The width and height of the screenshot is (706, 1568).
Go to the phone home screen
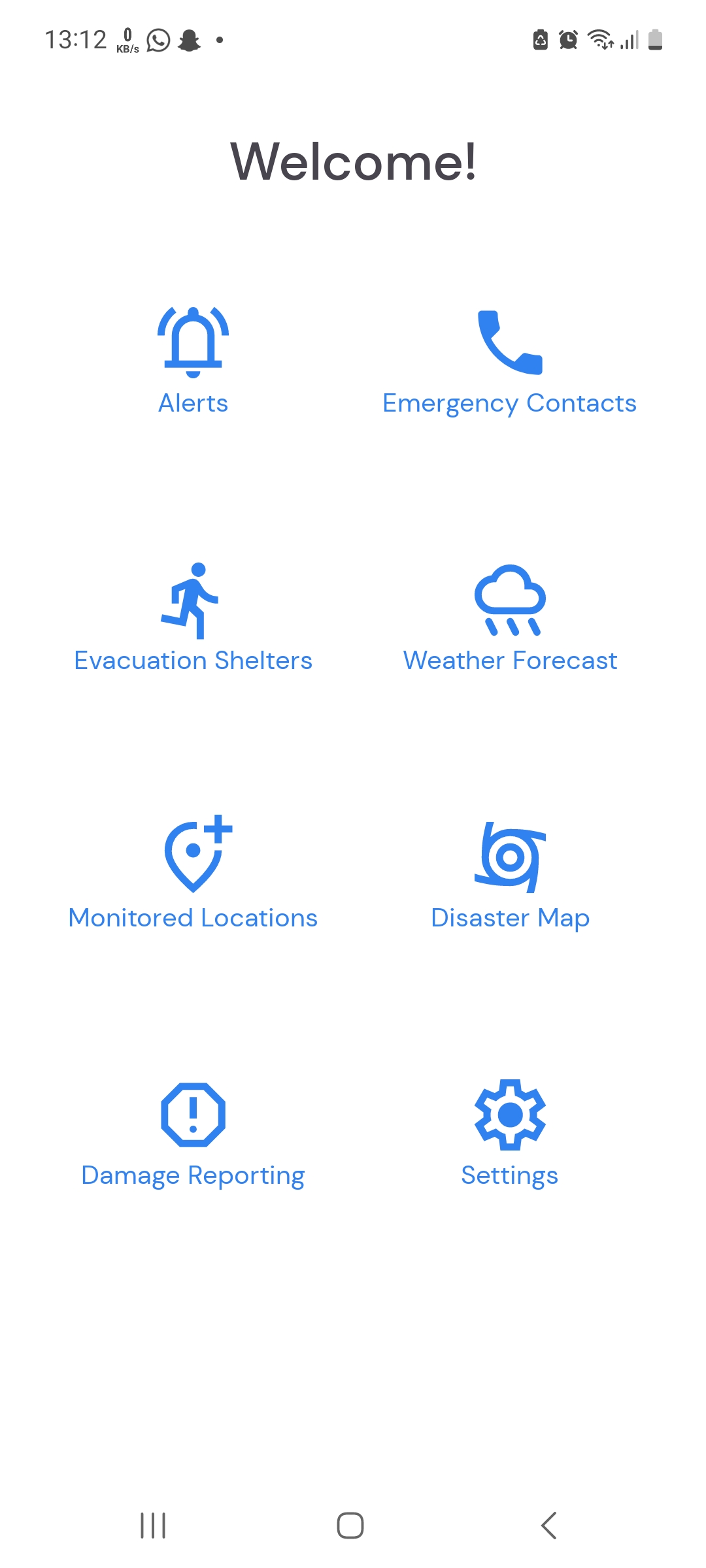350,1526
